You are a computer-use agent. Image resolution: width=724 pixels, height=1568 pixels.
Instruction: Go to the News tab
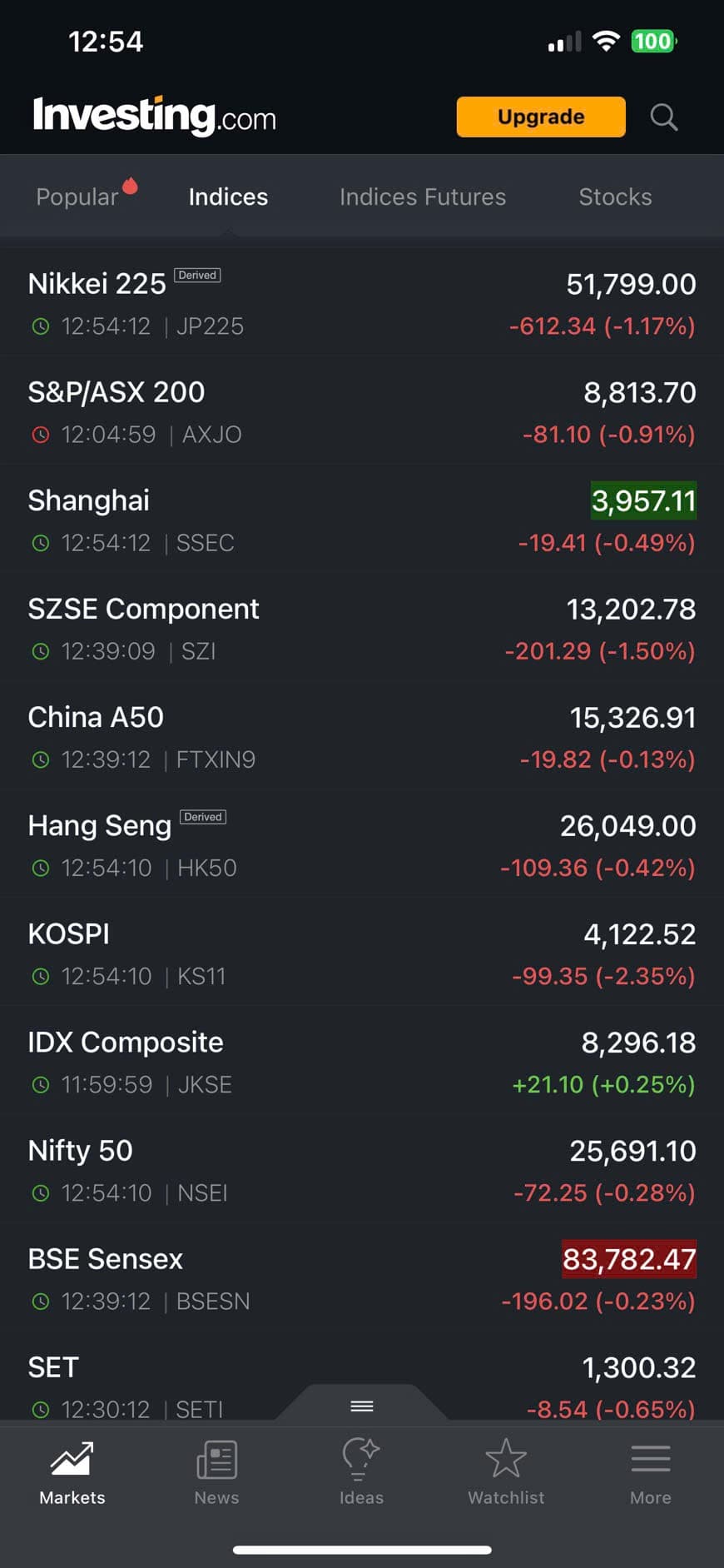(216, 1472)
